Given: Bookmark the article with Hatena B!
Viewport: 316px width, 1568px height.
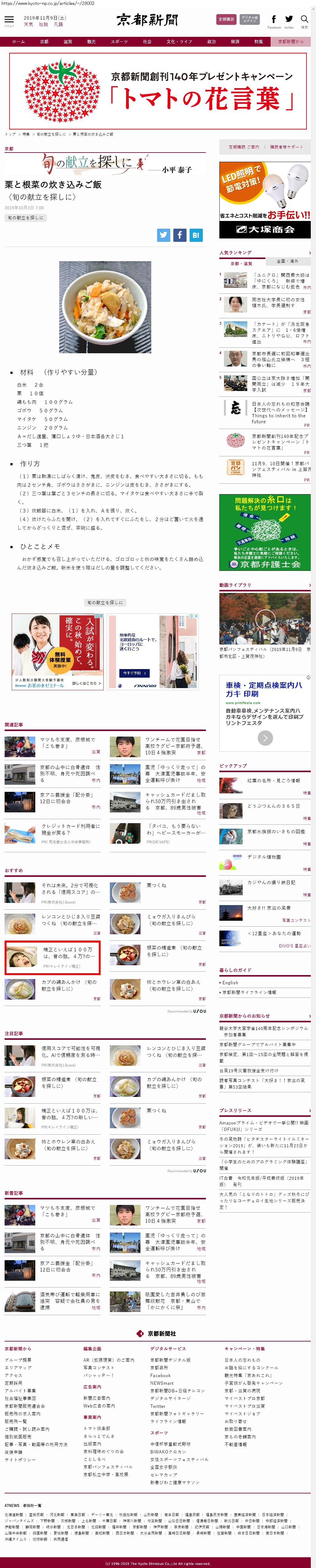Looking at the screenshot, I should [x=195, y=235].
